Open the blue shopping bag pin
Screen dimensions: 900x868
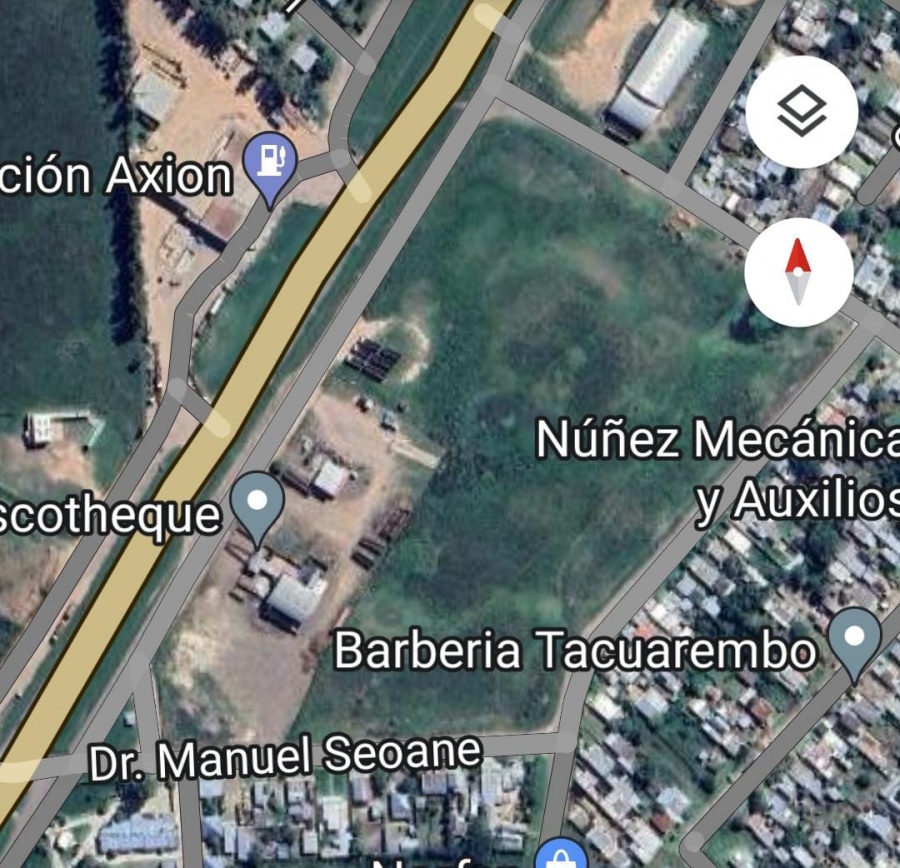pyautogui.click(x=560, y=855)
